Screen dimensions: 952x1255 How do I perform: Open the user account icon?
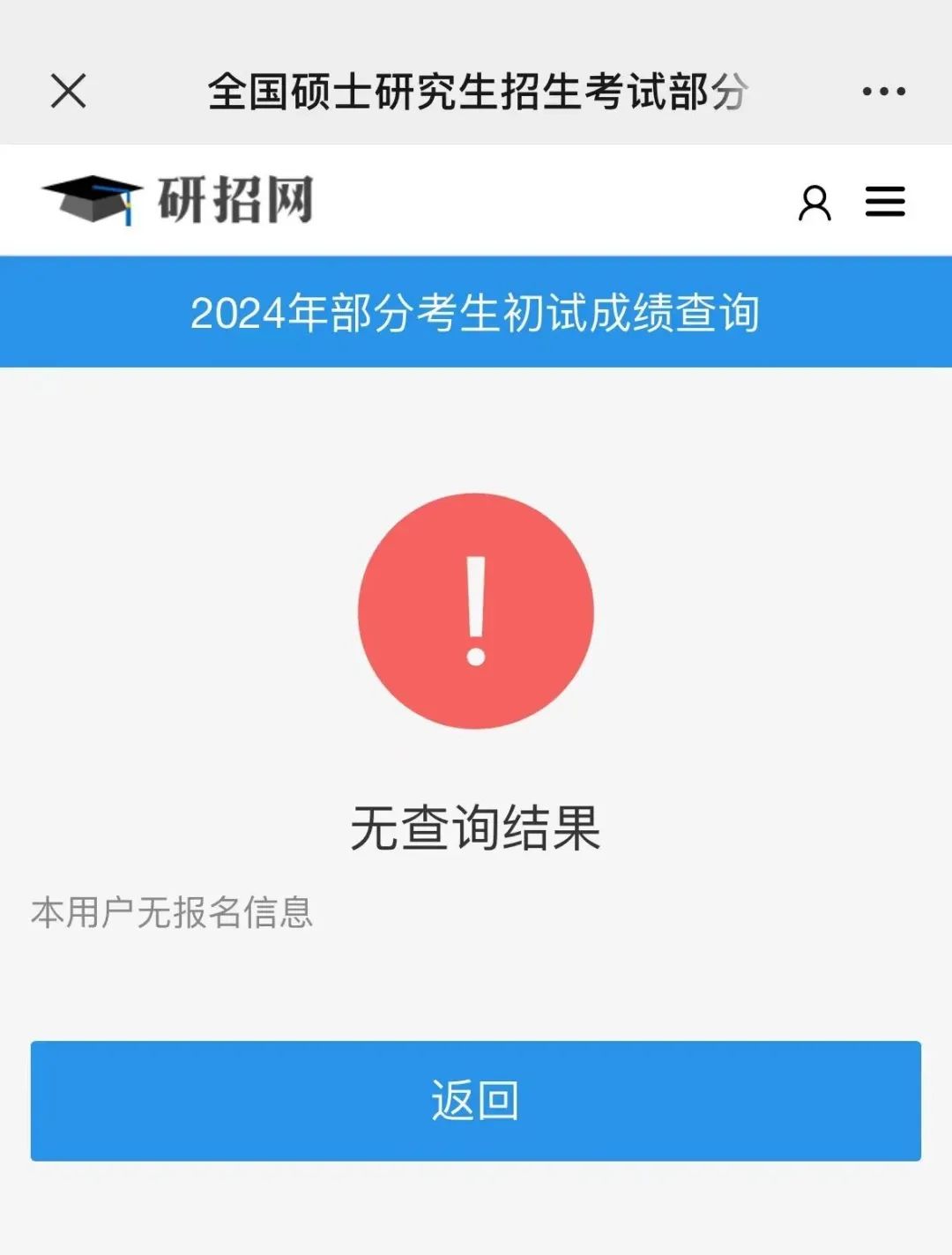(814, 203)
